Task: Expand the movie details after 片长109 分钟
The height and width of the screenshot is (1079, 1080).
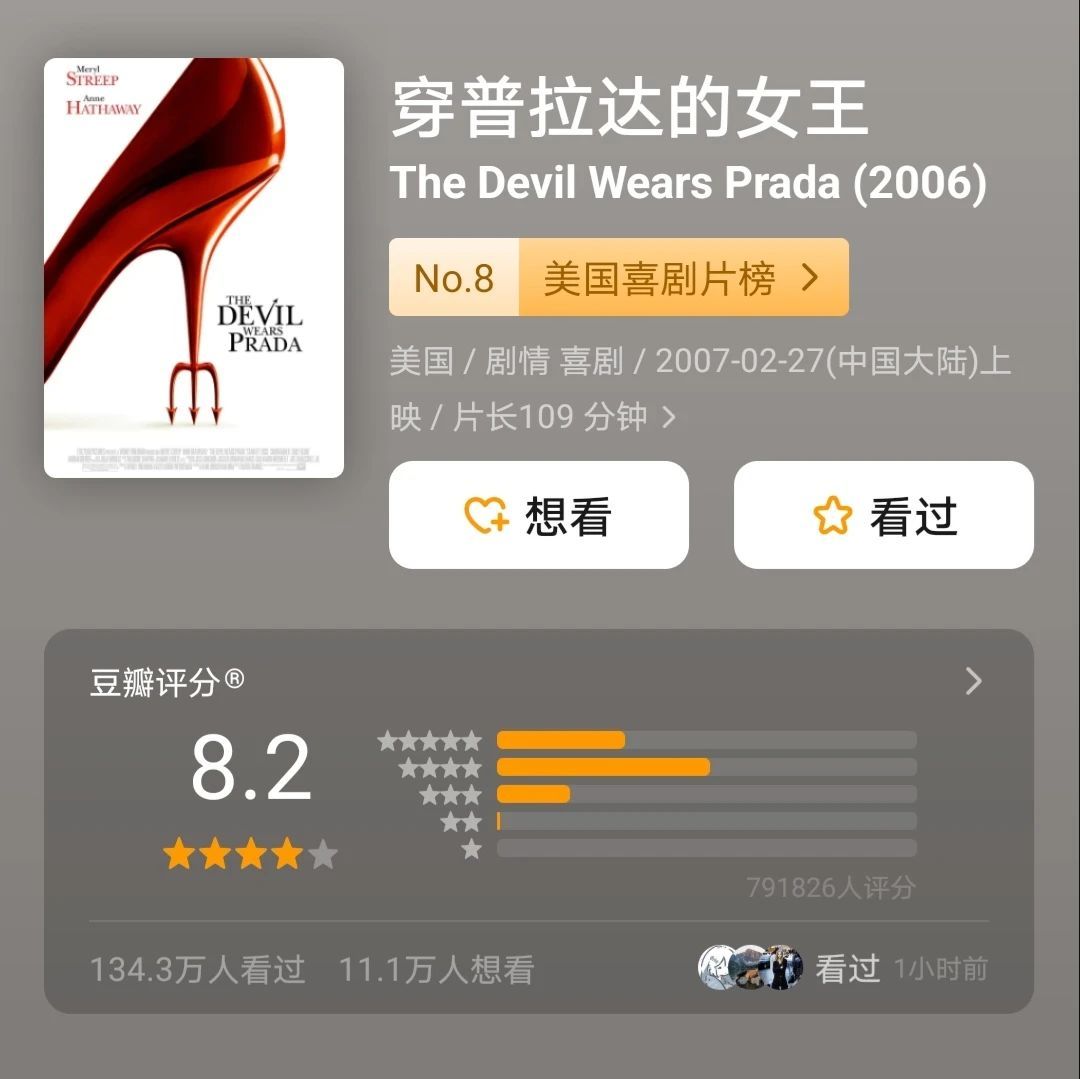Action: pos(669,417)
